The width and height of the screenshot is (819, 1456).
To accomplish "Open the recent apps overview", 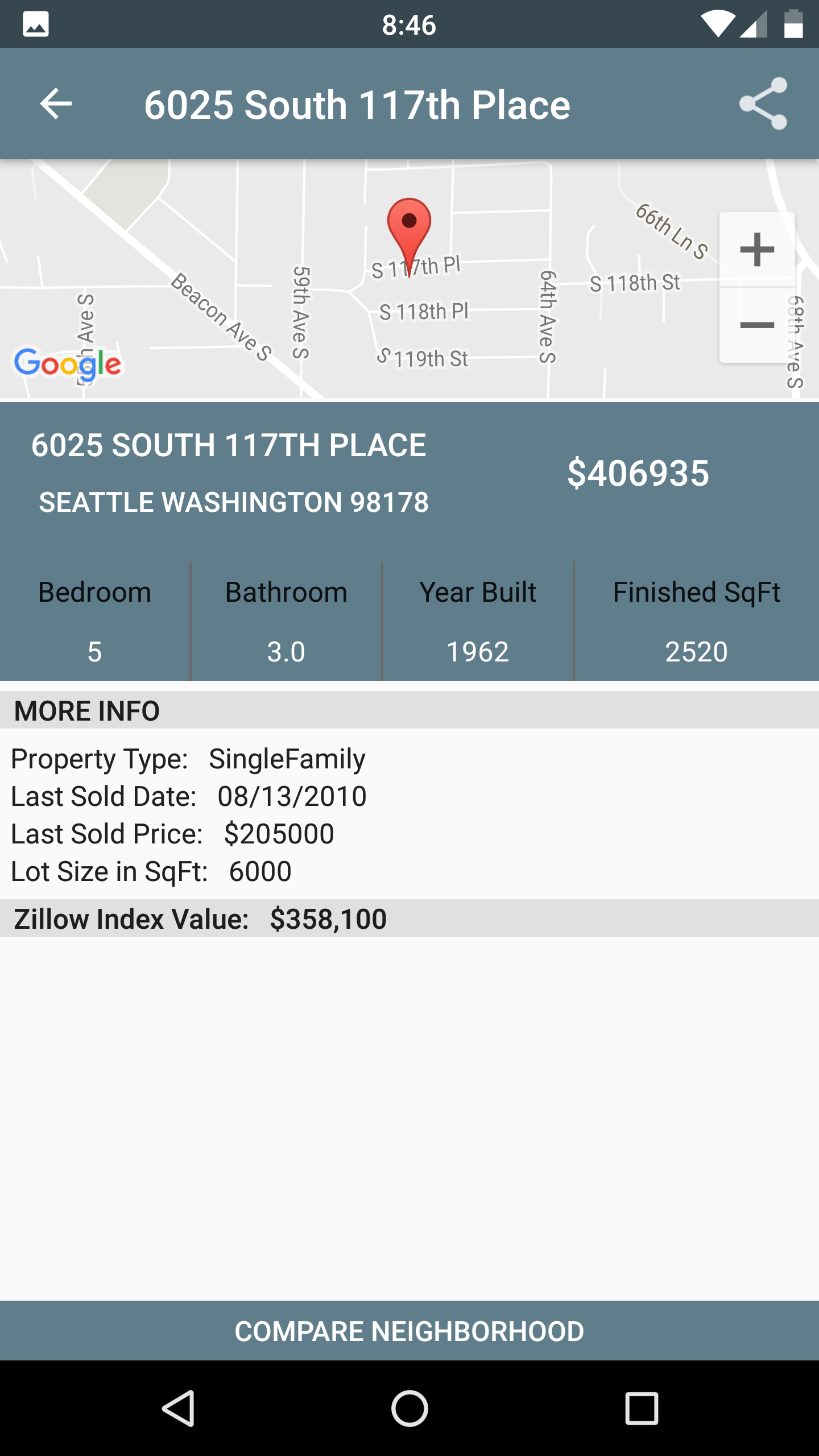I will click(642, 1409).
